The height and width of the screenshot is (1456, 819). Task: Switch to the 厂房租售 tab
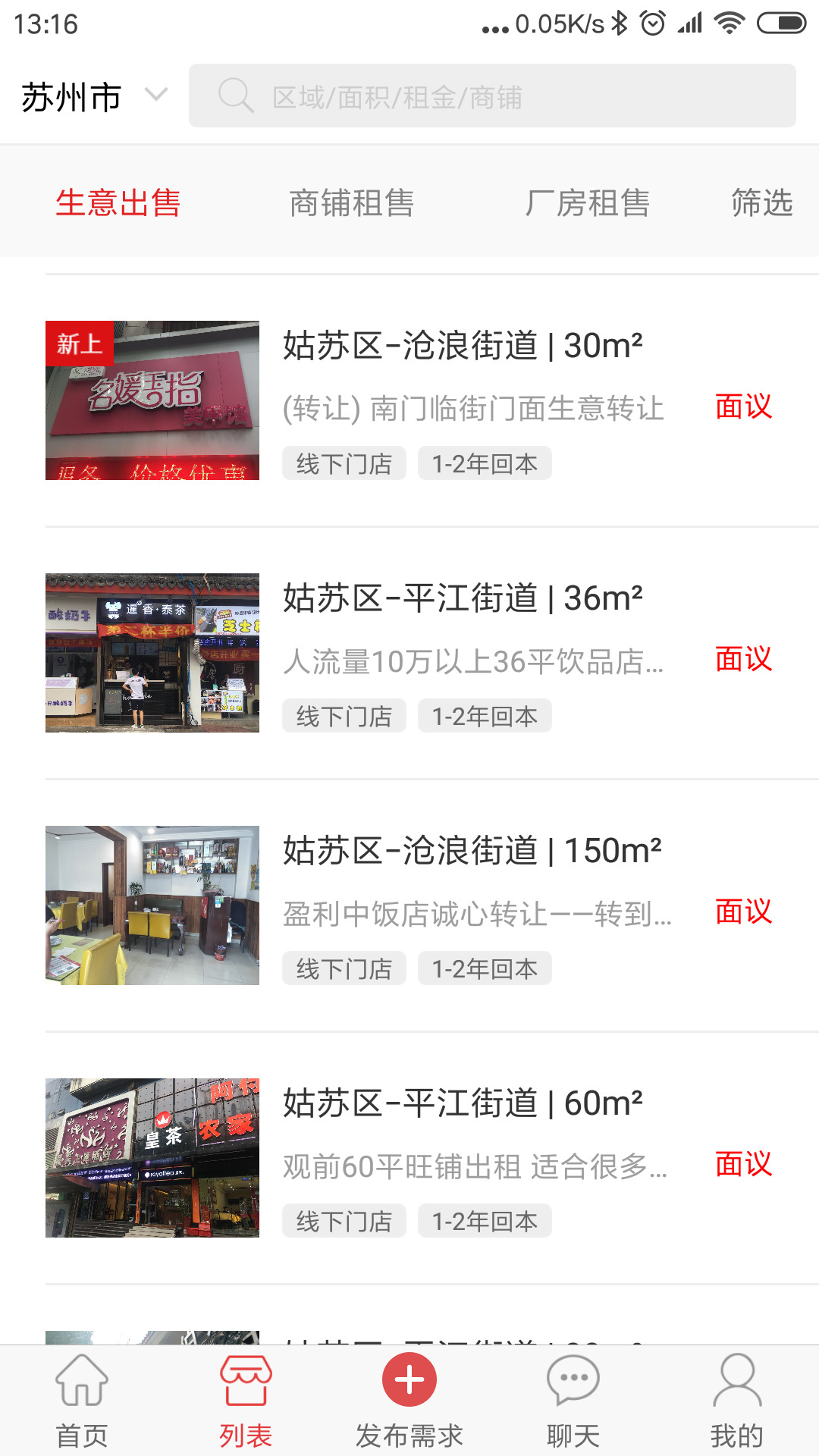(587, 203)
